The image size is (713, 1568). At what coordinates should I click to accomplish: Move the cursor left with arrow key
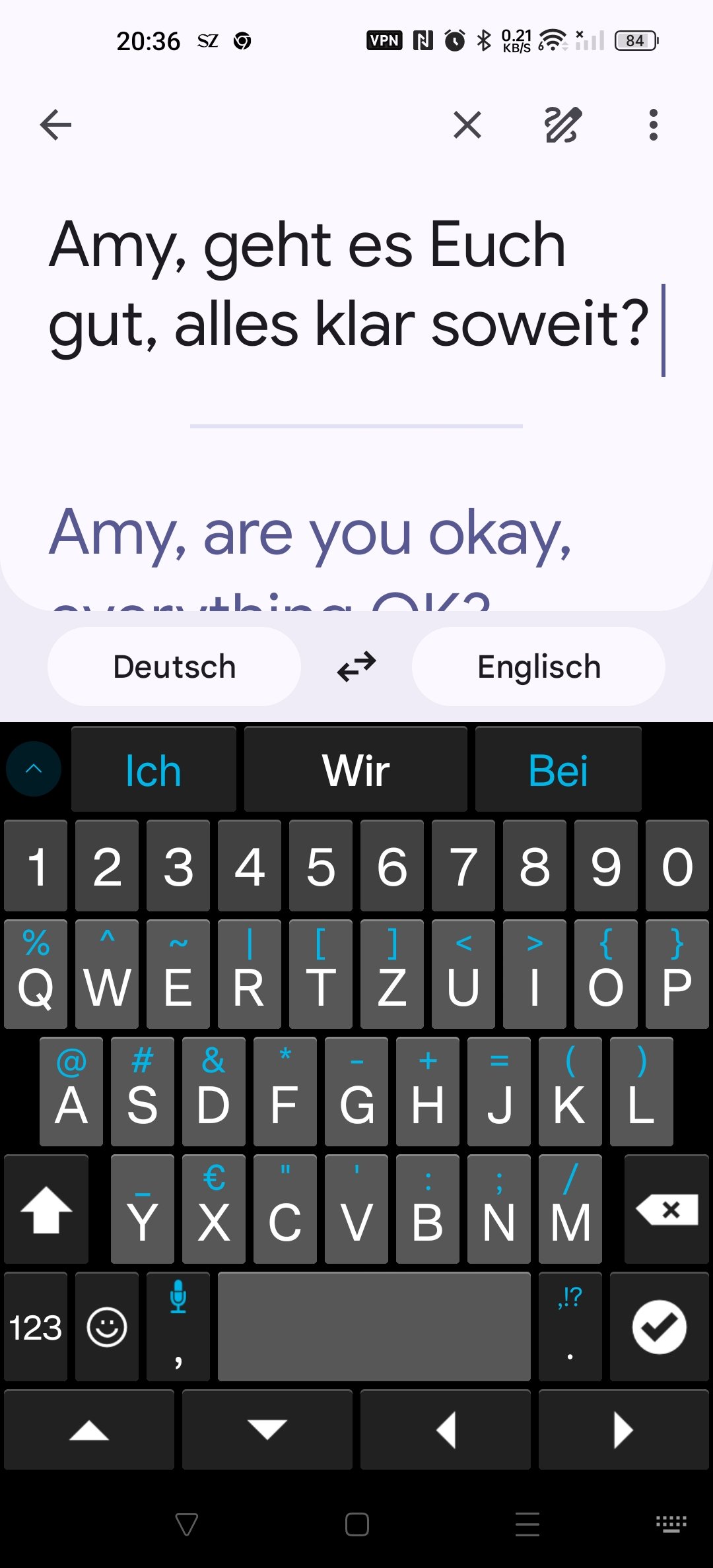(446, 1430)
